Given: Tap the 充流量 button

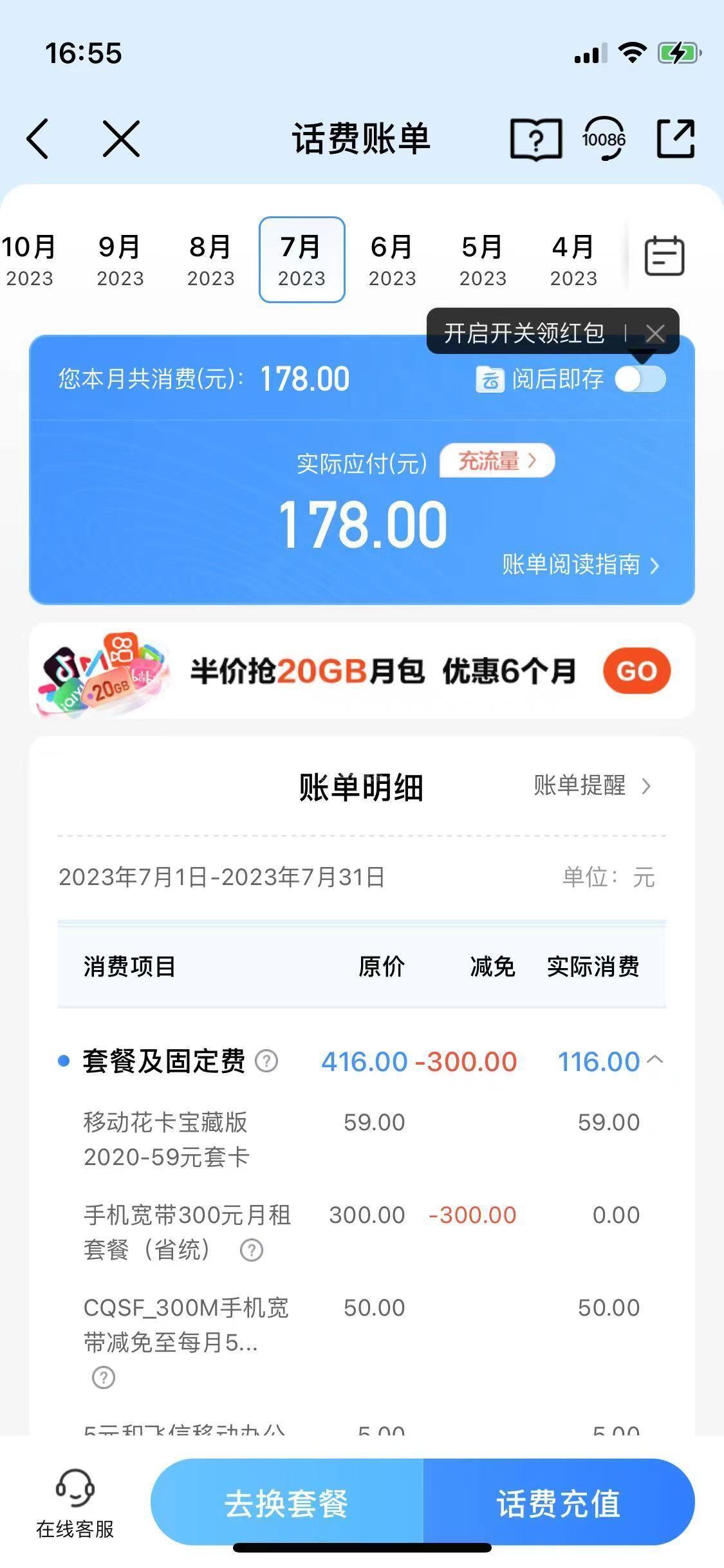Looking at the screenshot, I should 497,461.
